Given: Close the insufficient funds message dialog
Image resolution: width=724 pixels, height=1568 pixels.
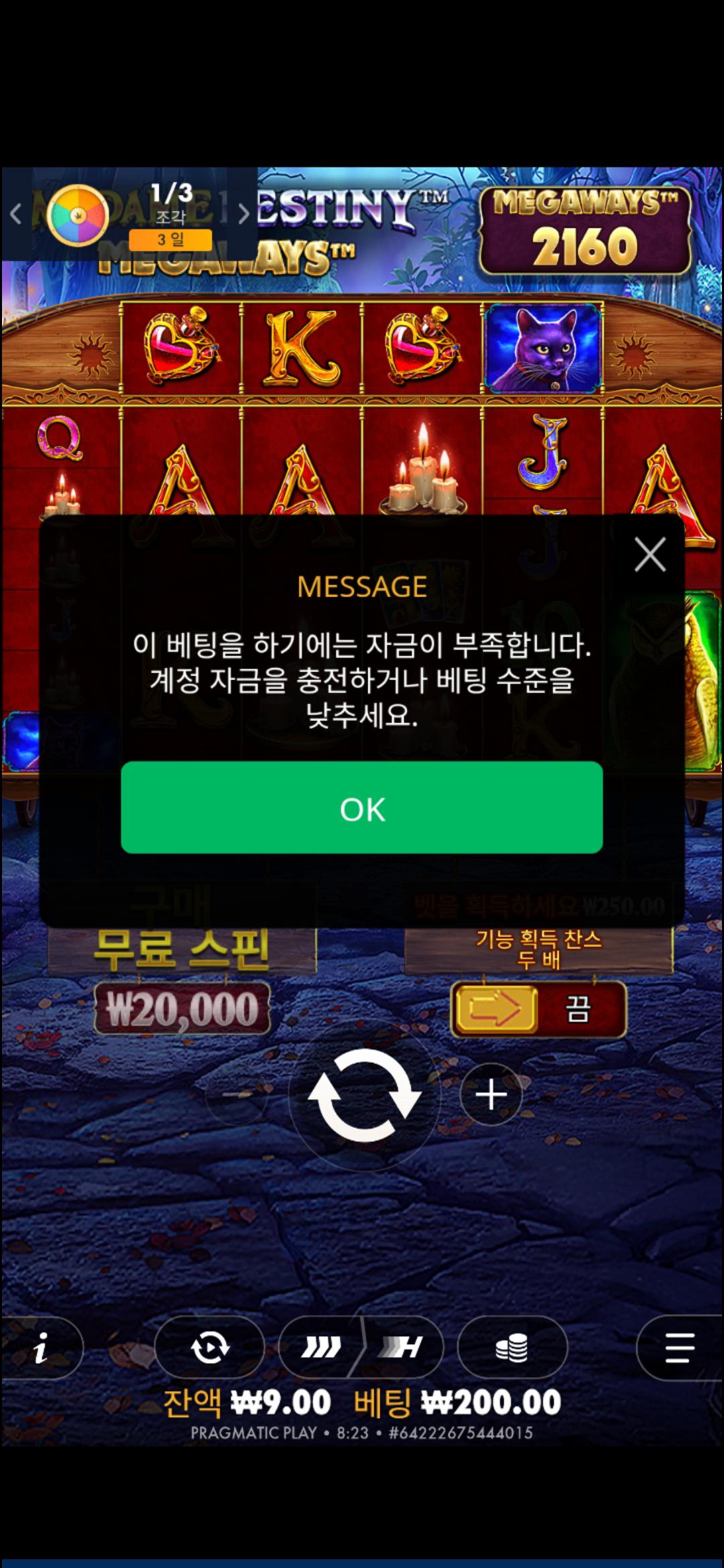Looking at the screenshot, I should tap(650, 555).
